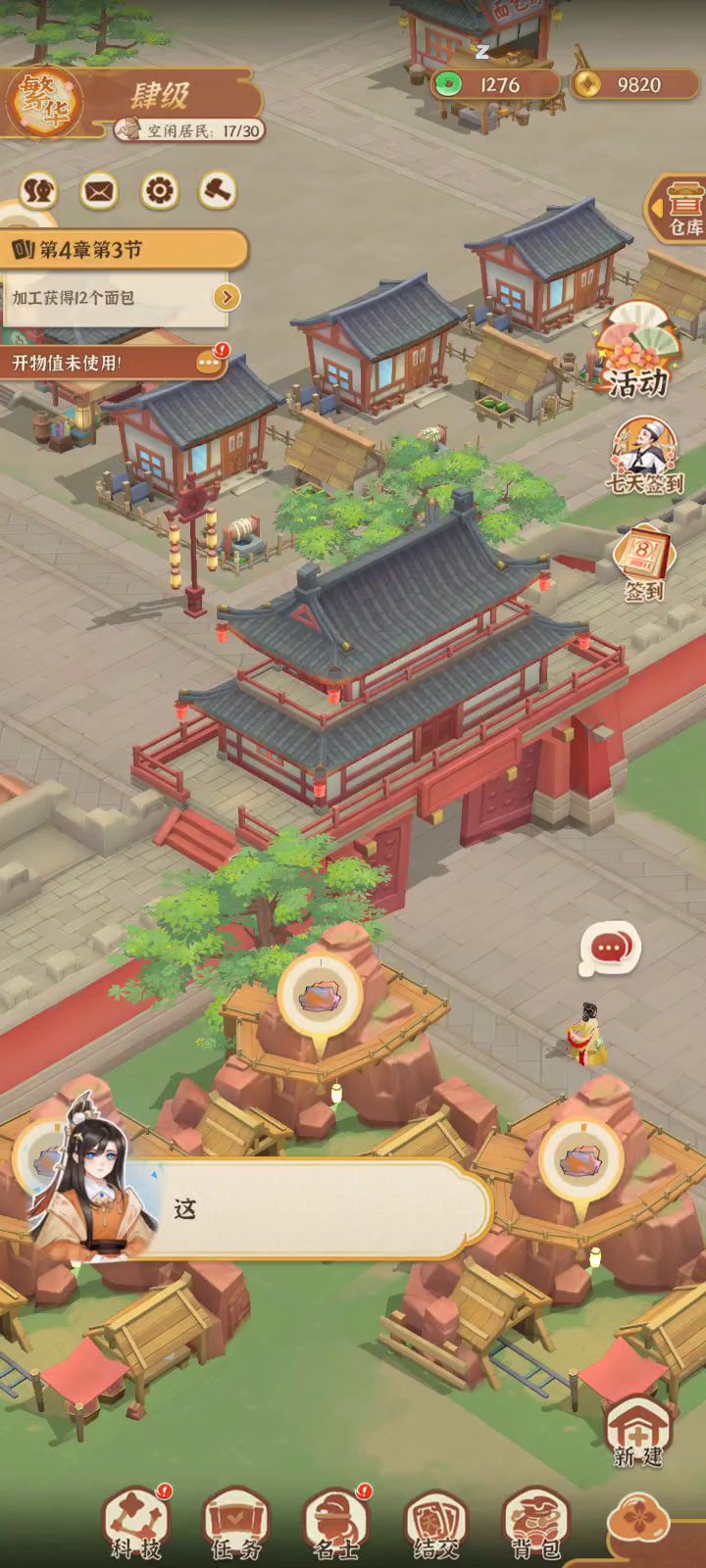
Task: Tap the 新建 new building button
Action: tap(638, 1431)
